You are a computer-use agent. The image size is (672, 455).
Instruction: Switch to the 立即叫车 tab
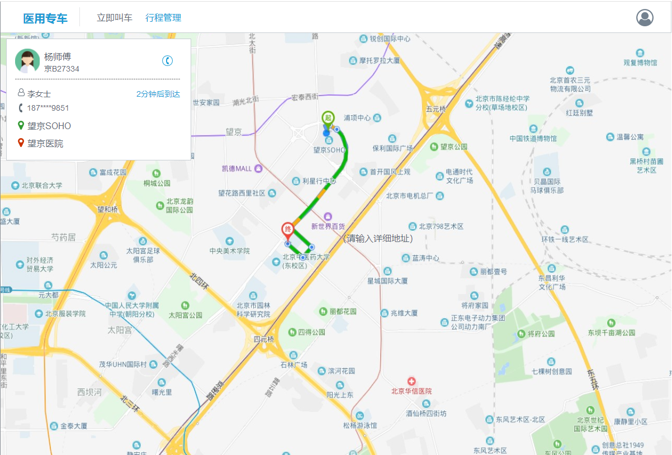pyautogui.click(x=114, y=18)
